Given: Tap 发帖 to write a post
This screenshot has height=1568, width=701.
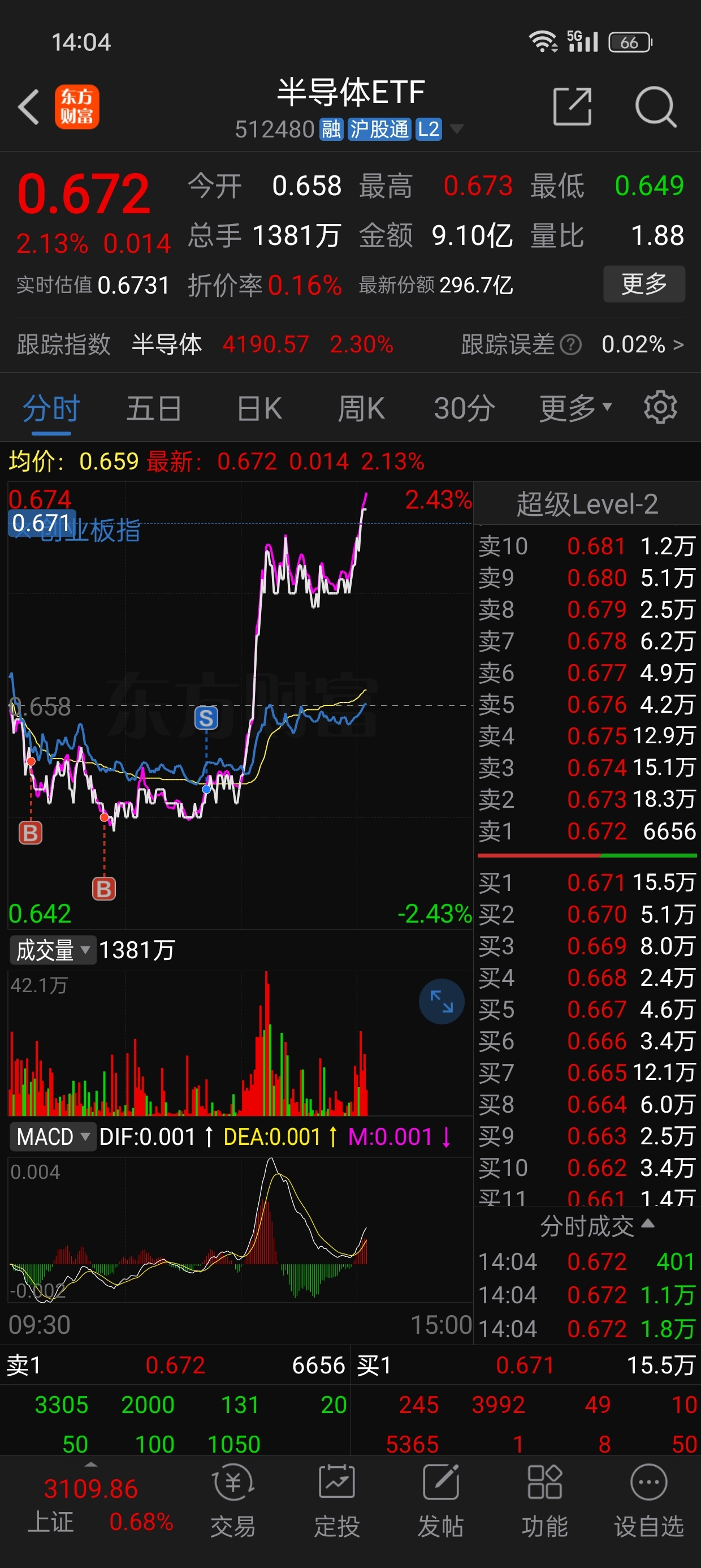Looking at the screenshot, I should (x=440, y=1501).
